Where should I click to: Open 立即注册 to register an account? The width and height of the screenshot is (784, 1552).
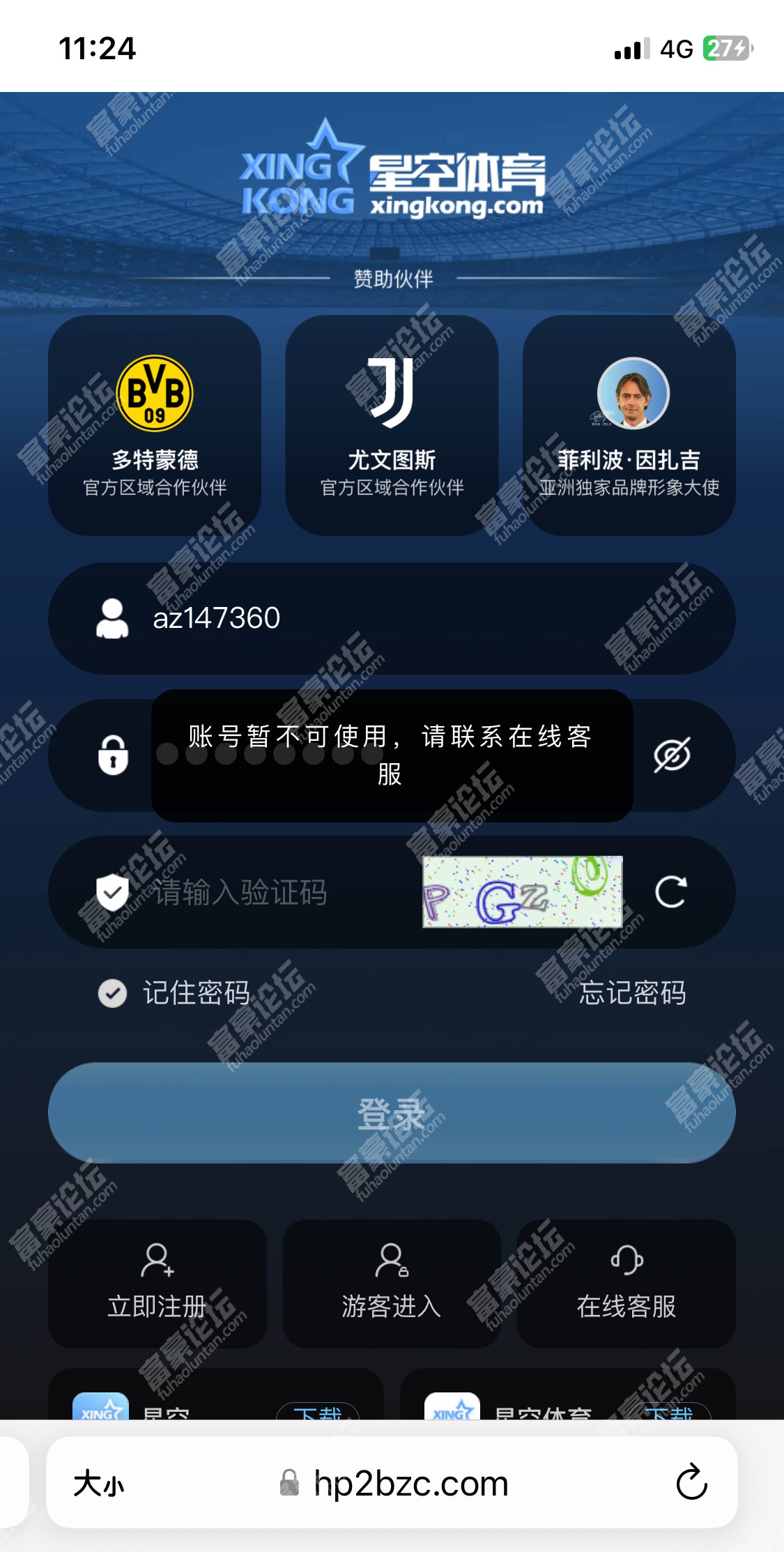coord(157,1283)
